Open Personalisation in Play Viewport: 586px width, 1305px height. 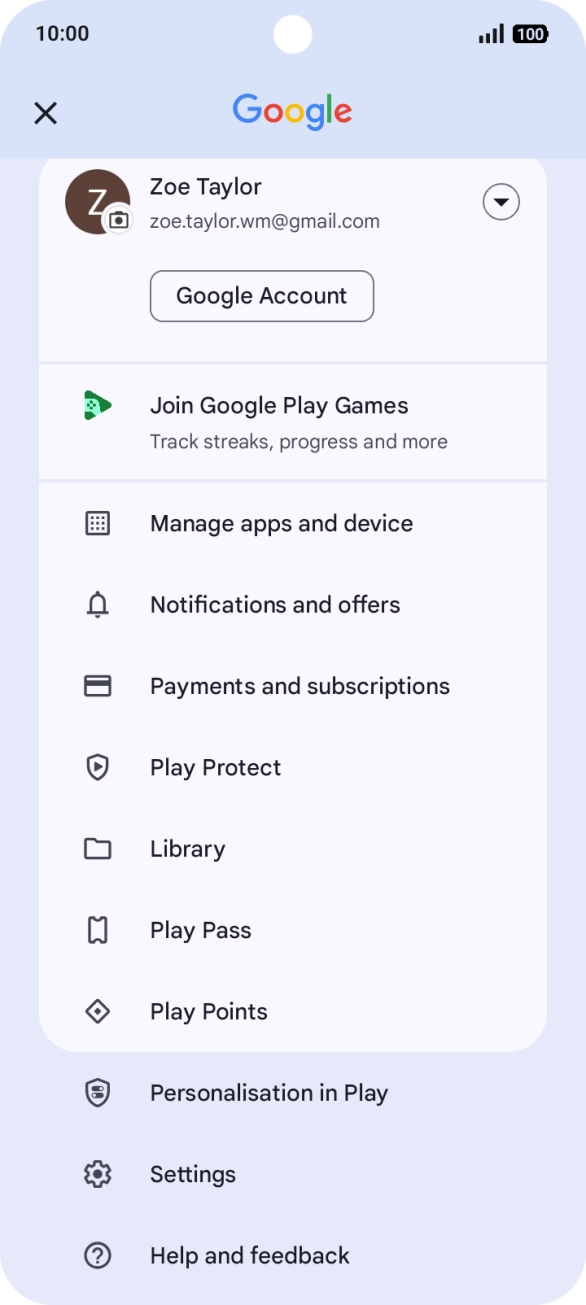pyautogui.click(x=293, y=1093)
